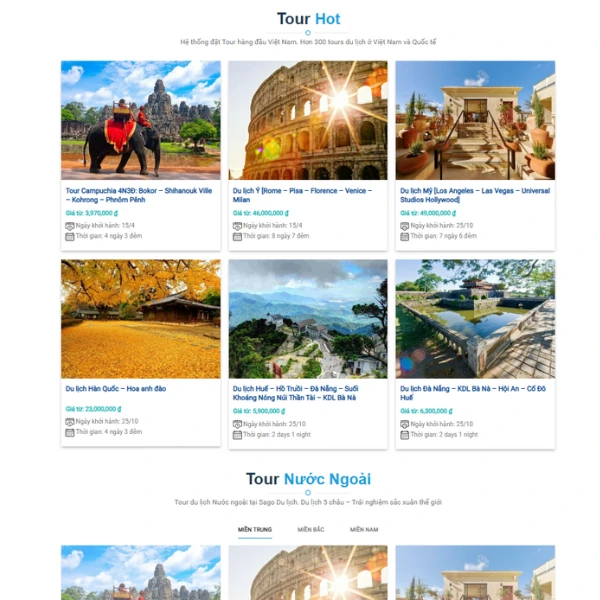Switch to the Miền Trung tab
The height and width of the screenshot is (600, 600).
[255, 529]
